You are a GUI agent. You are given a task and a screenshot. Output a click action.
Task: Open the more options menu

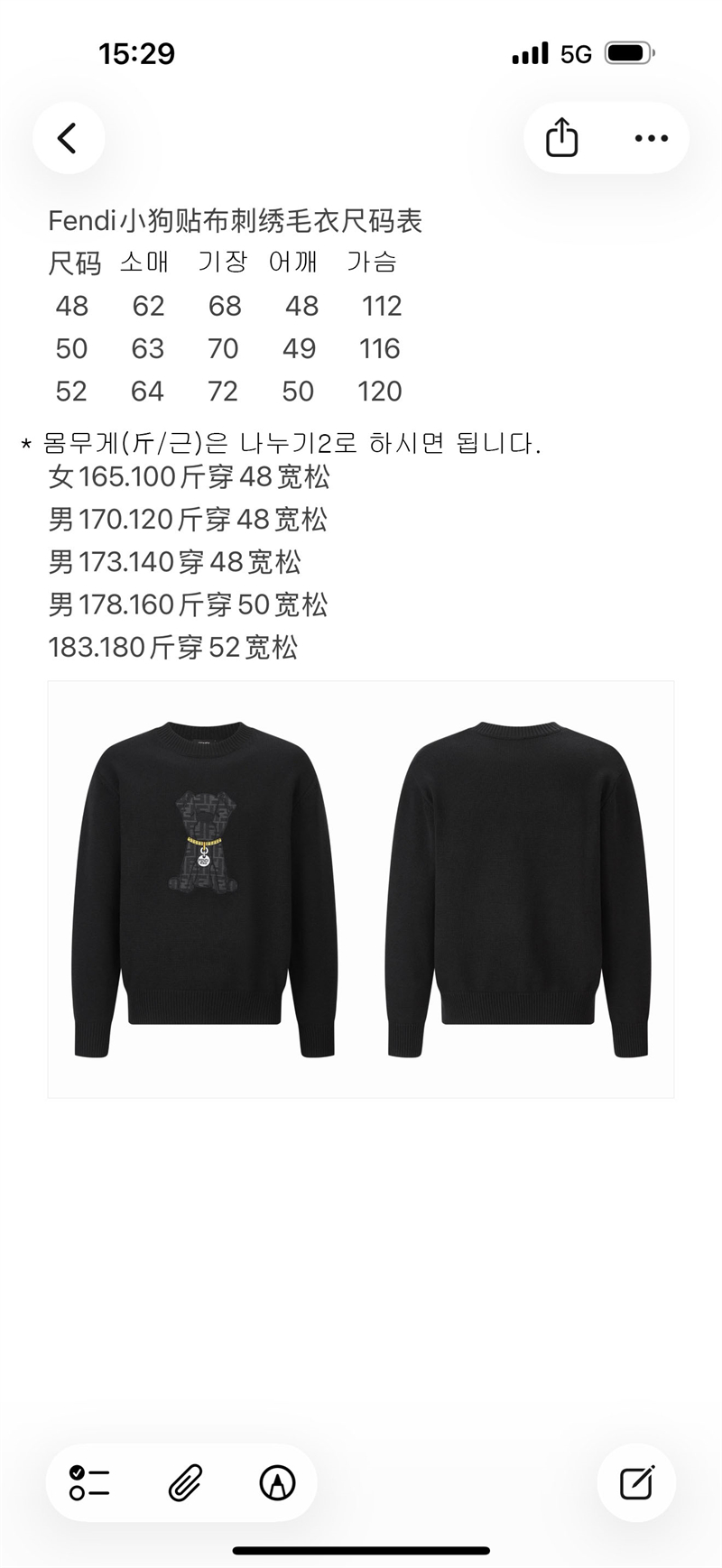651,138
